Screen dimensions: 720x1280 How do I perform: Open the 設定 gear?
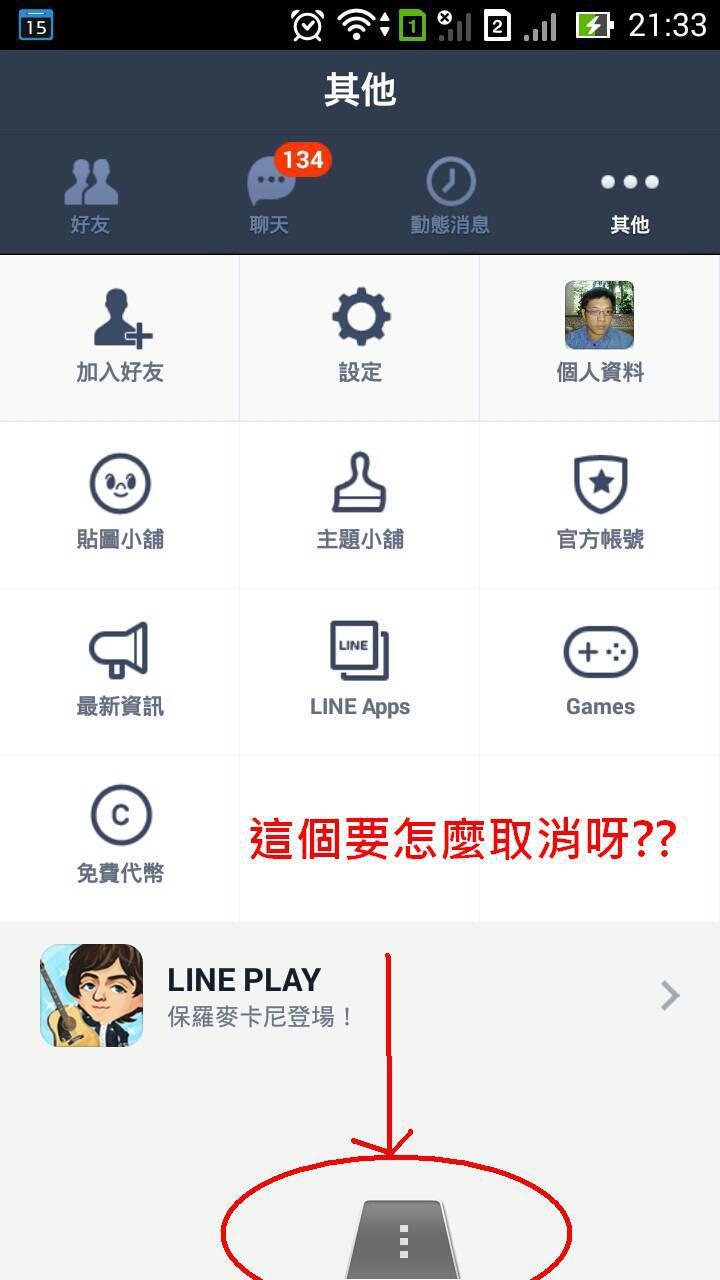[x=360, y=338]
